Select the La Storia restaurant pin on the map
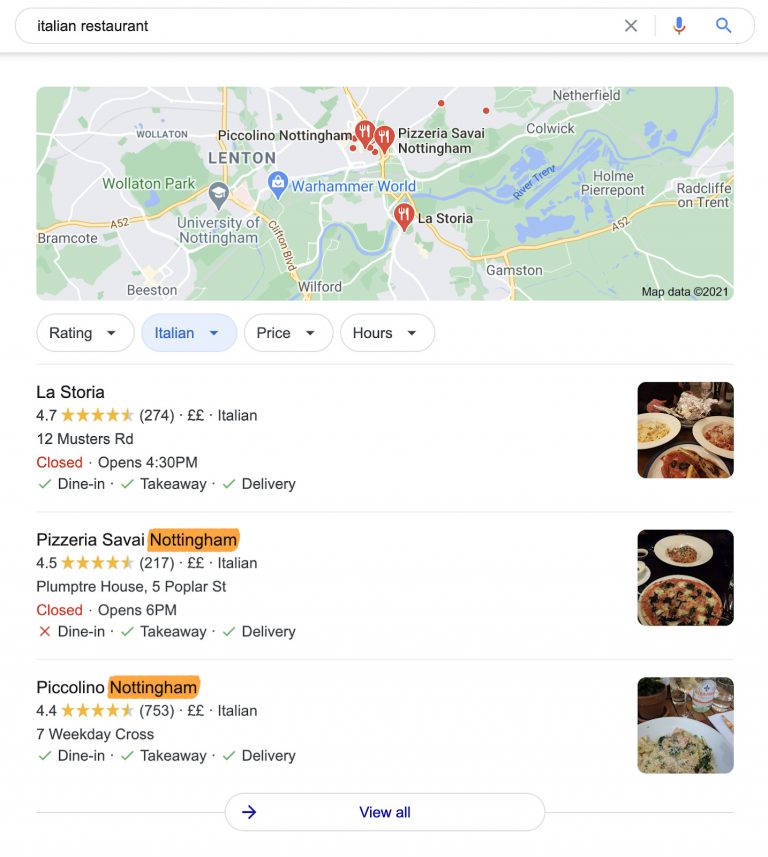The image size is (768, 857). (404, 213)
